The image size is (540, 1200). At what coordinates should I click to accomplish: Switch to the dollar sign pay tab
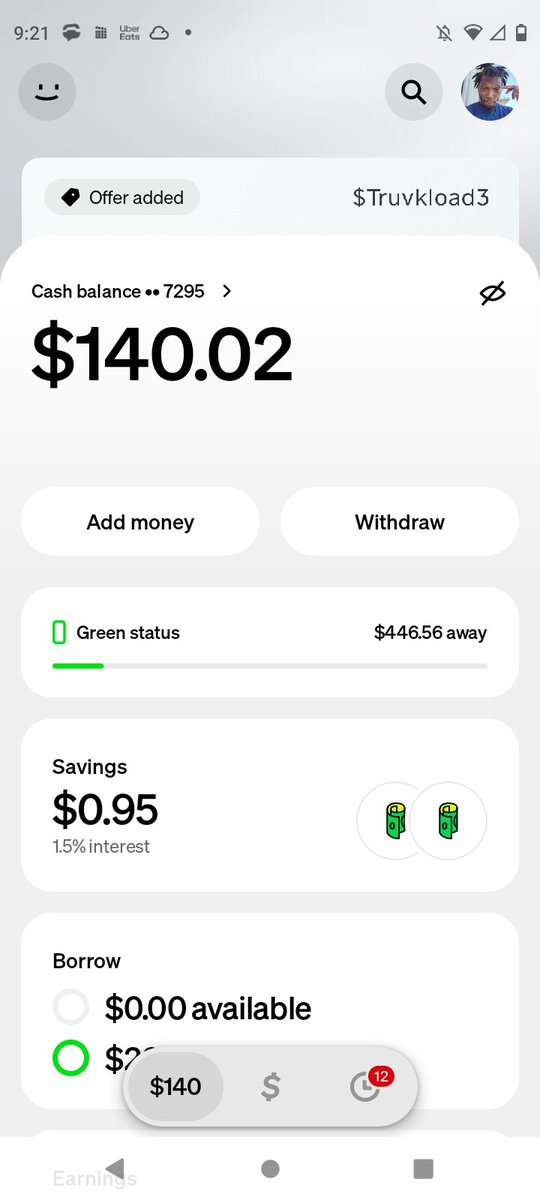pyautogui.click(x=270, y=1086)
